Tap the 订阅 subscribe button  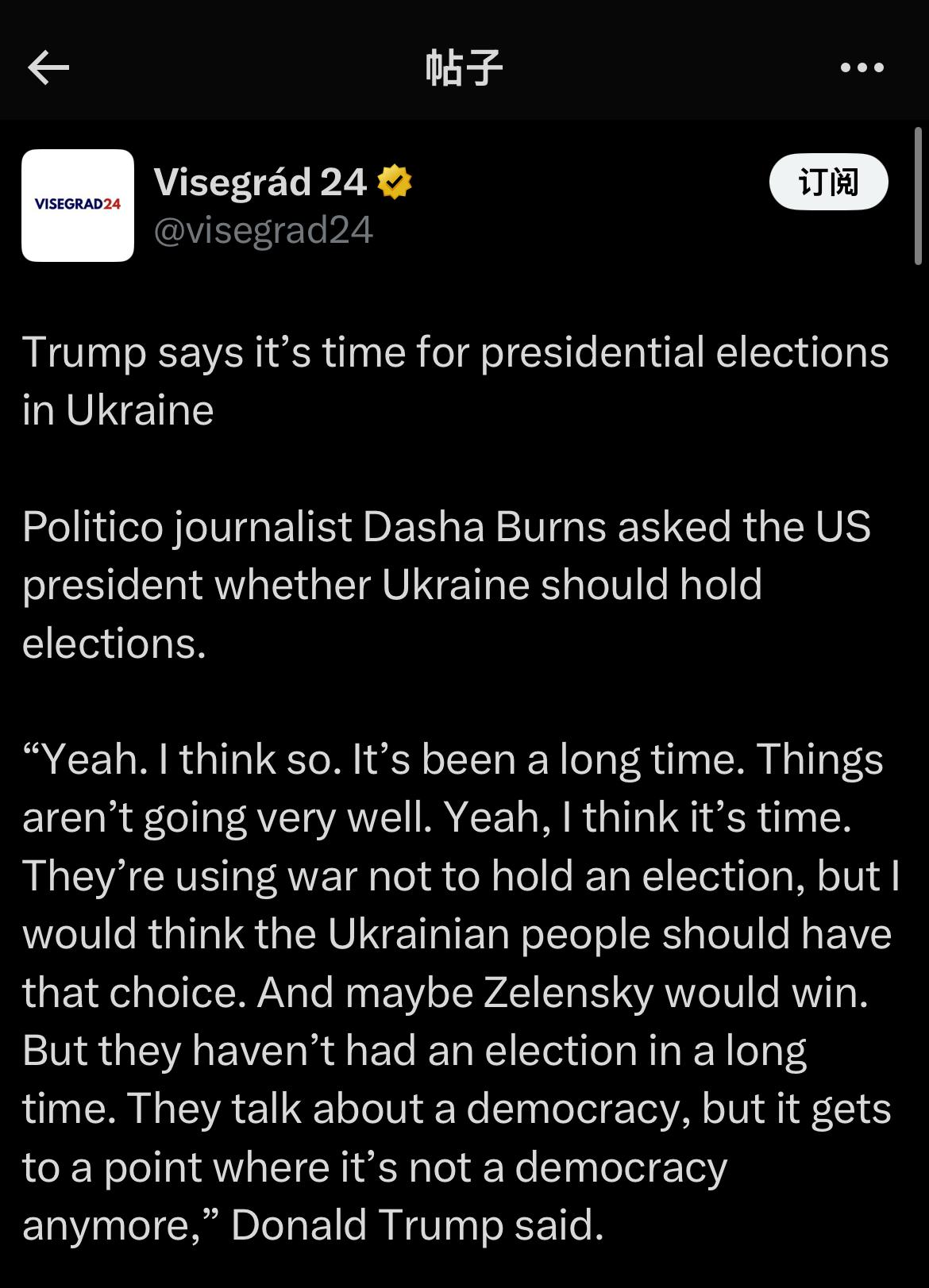click(828, 182)
